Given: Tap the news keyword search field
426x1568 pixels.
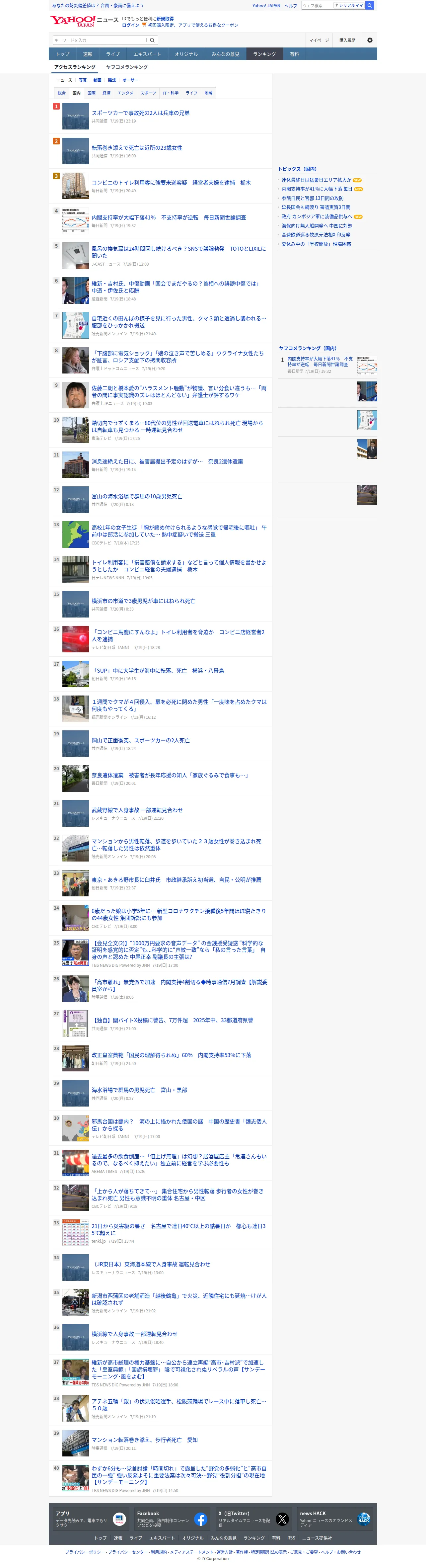Looking at the screenshot, I should (99, 40).
